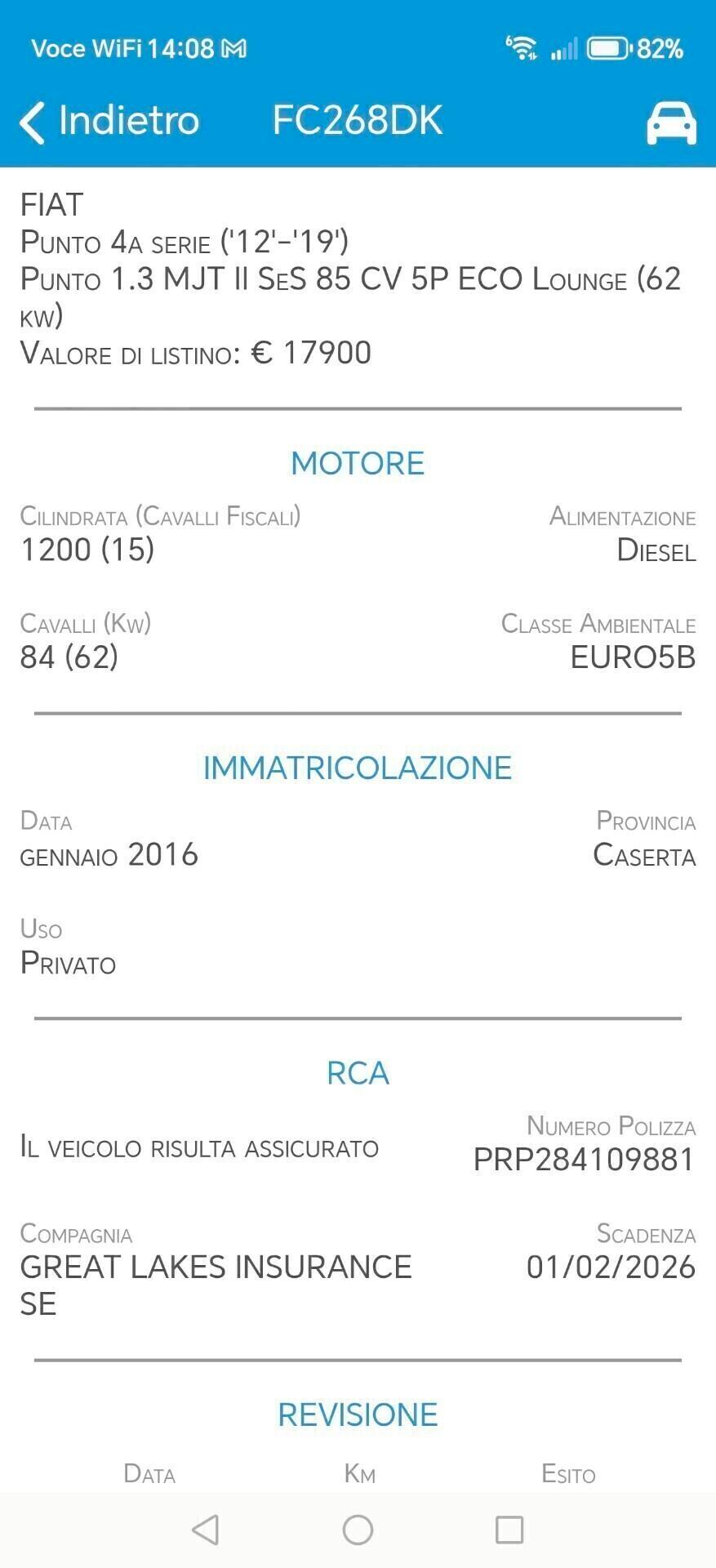Tap the REVISIONE section heading
Viewport: 716px width, 1568px height.
[358, 1412]
